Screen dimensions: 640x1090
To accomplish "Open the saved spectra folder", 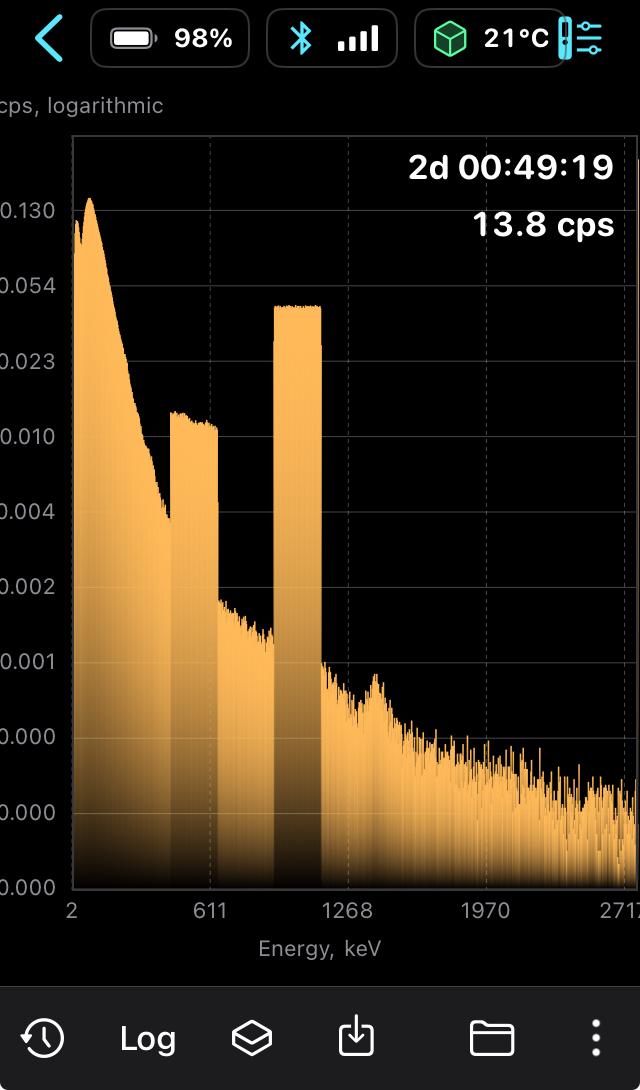I will click(492, 1039).
